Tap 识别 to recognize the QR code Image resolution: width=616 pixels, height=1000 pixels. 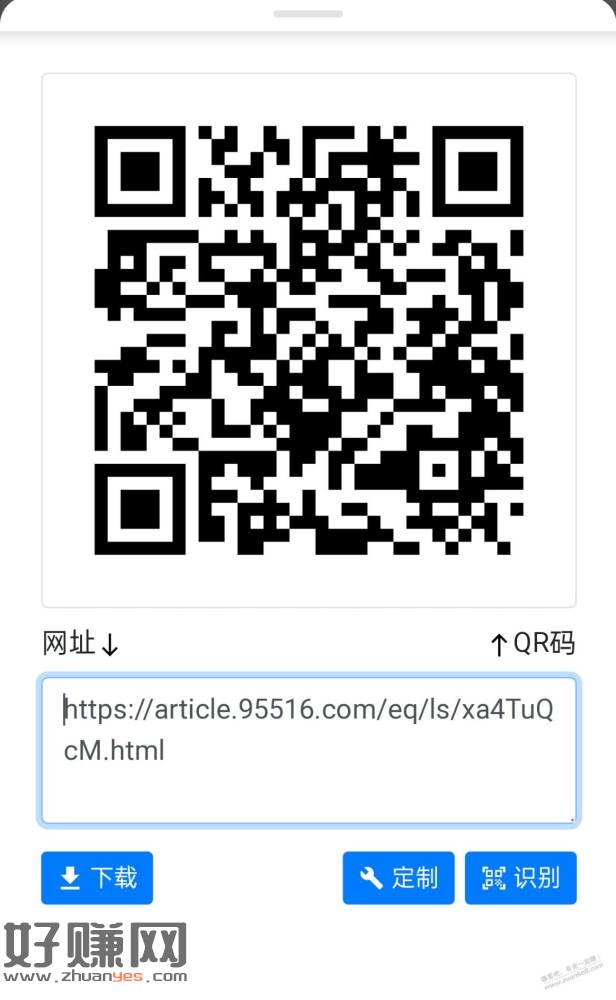pyautogui.click(x=520, y=878)
